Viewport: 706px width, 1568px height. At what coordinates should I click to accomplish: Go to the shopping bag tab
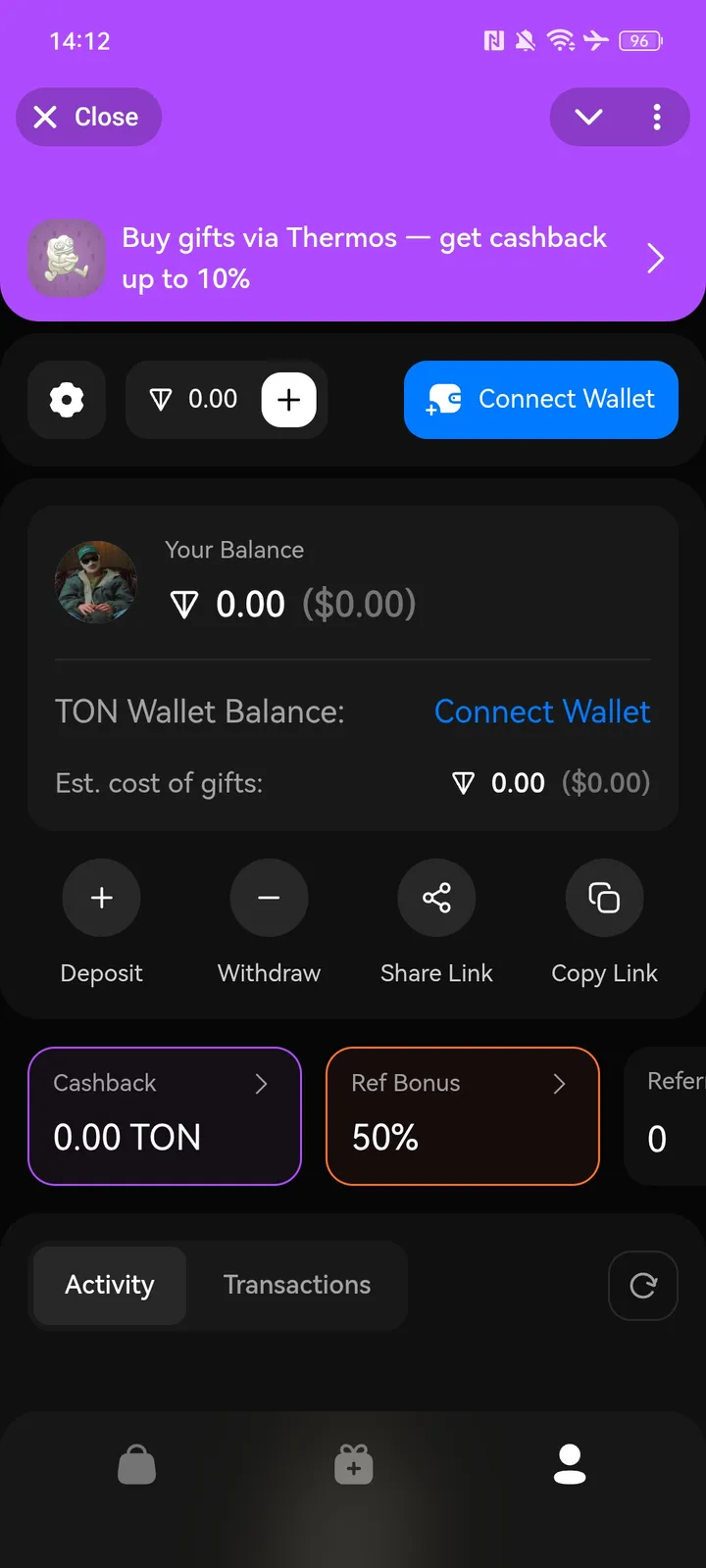pyautogui.click(x=137, y=1465)
